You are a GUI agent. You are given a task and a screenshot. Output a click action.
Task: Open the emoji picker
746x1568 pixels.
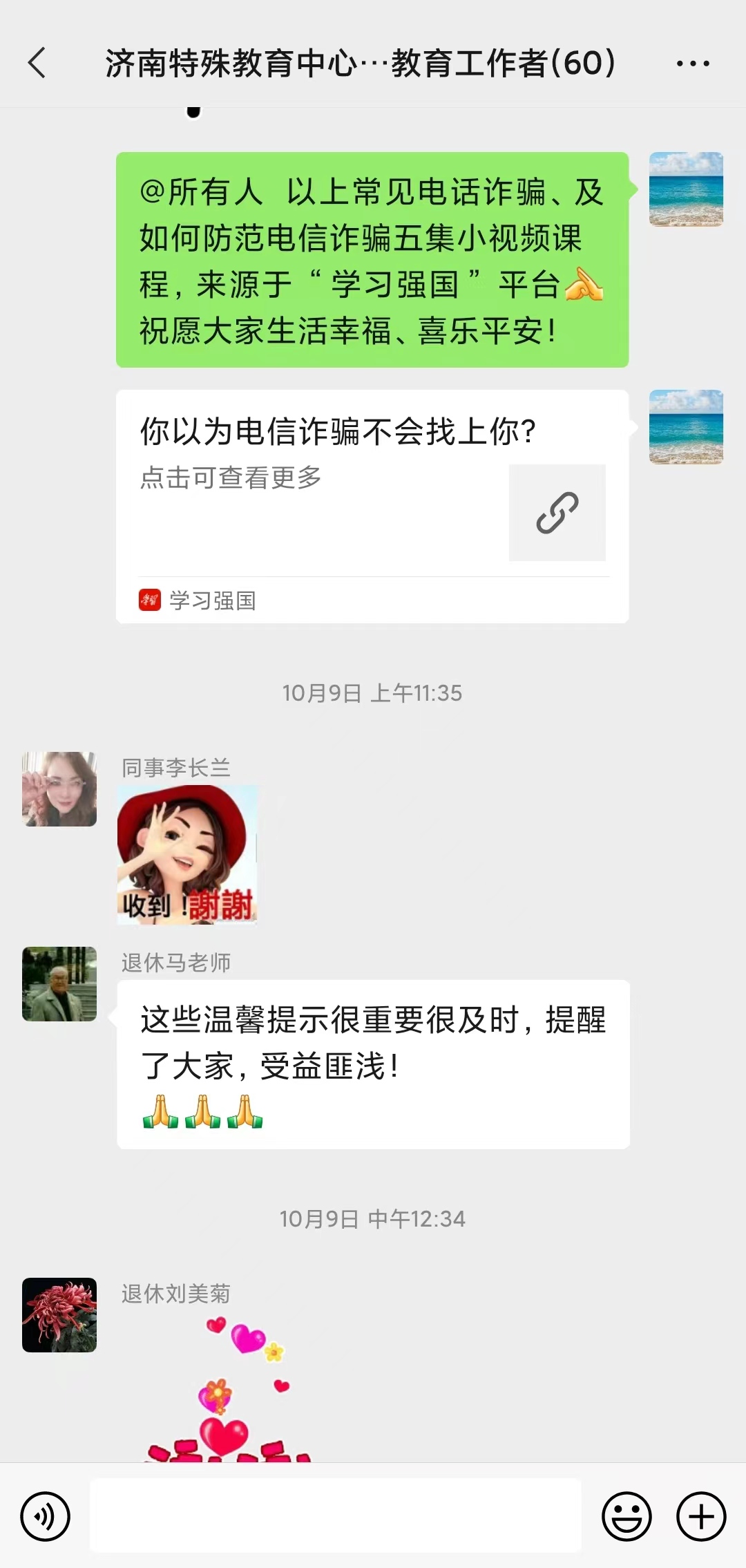pos(627,1517)
